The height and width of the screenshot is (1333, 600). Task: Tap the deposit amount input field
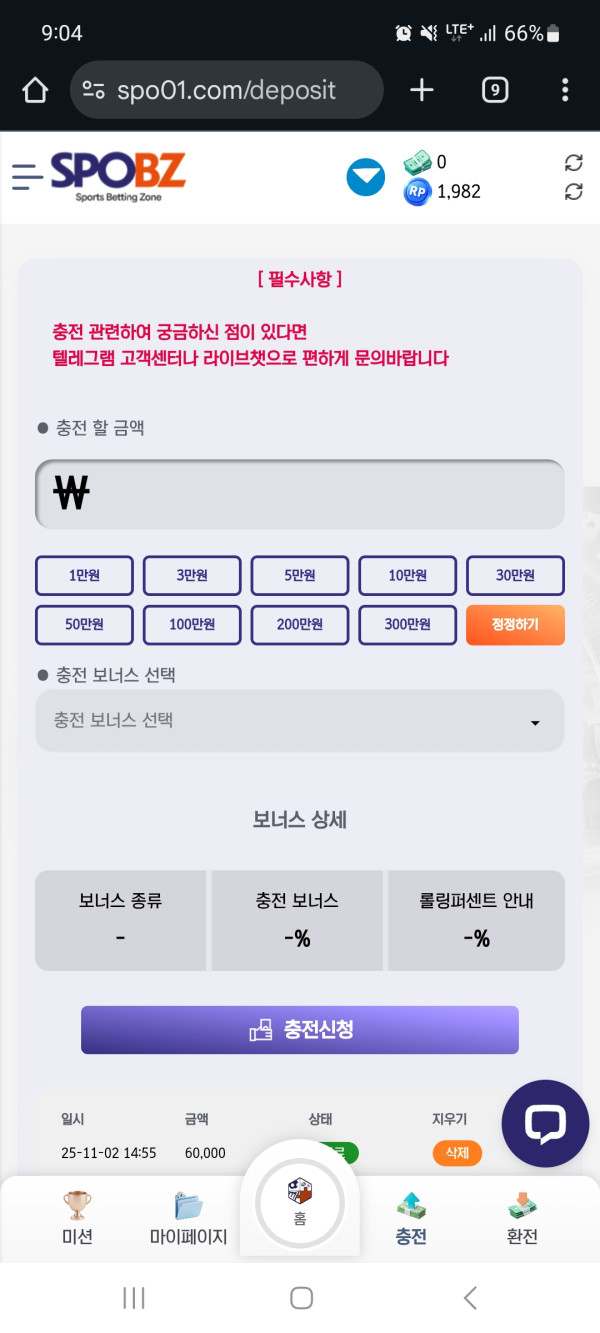[x=300, y=494]
